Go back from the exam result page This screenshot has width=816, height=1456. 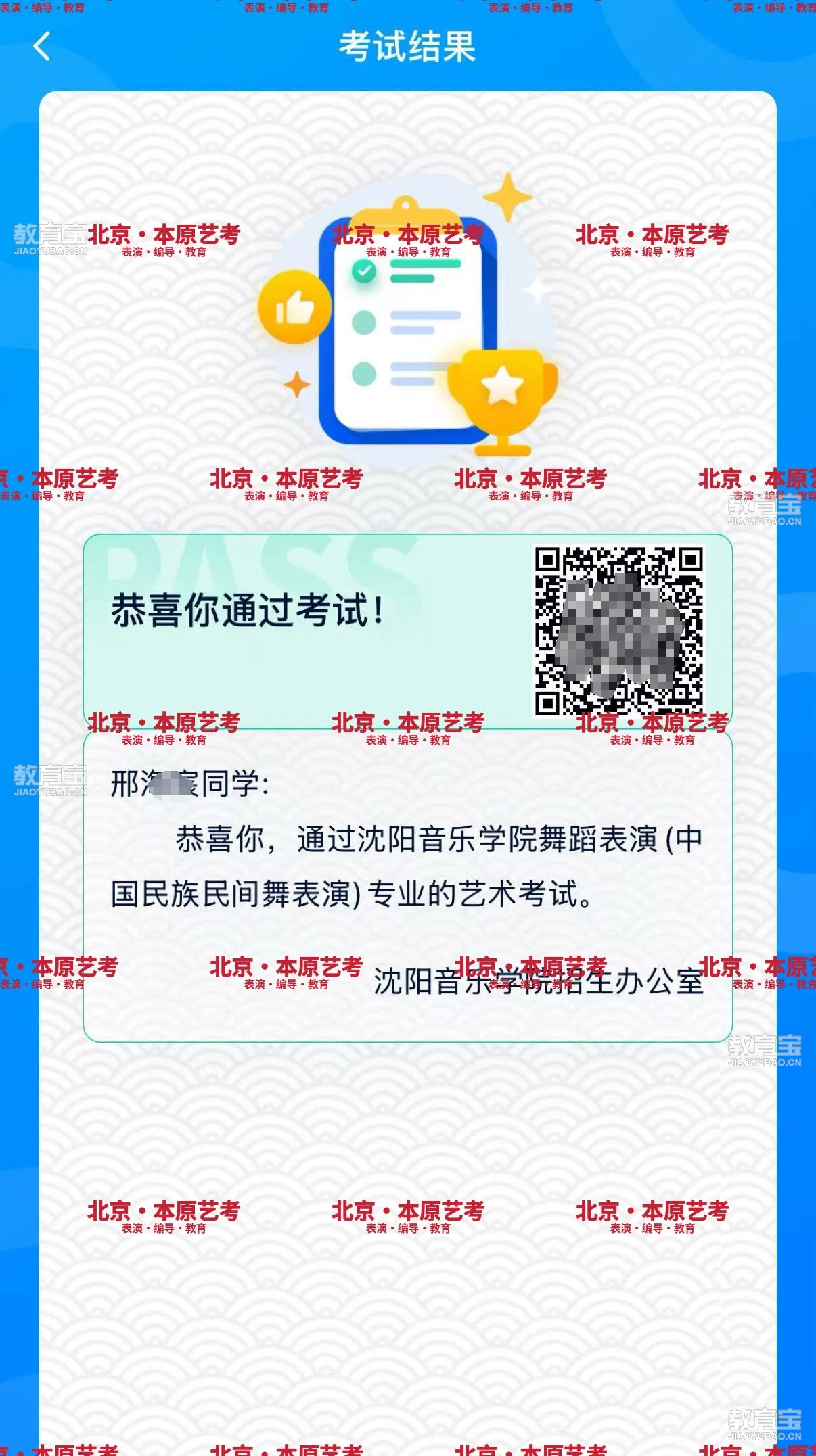point(42,47)
